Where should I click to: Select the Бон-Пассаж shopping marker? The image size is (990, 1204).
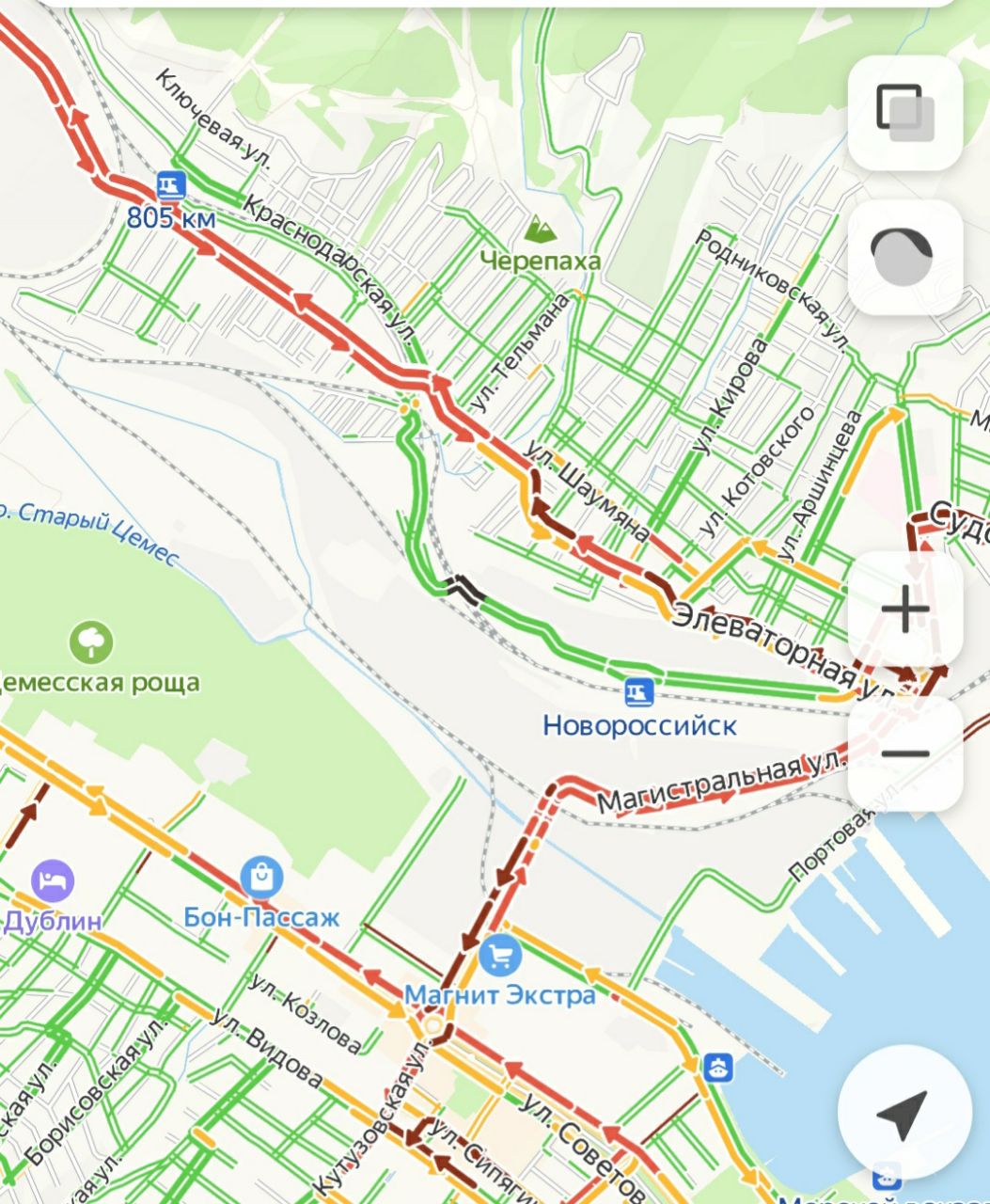point(260,878)
